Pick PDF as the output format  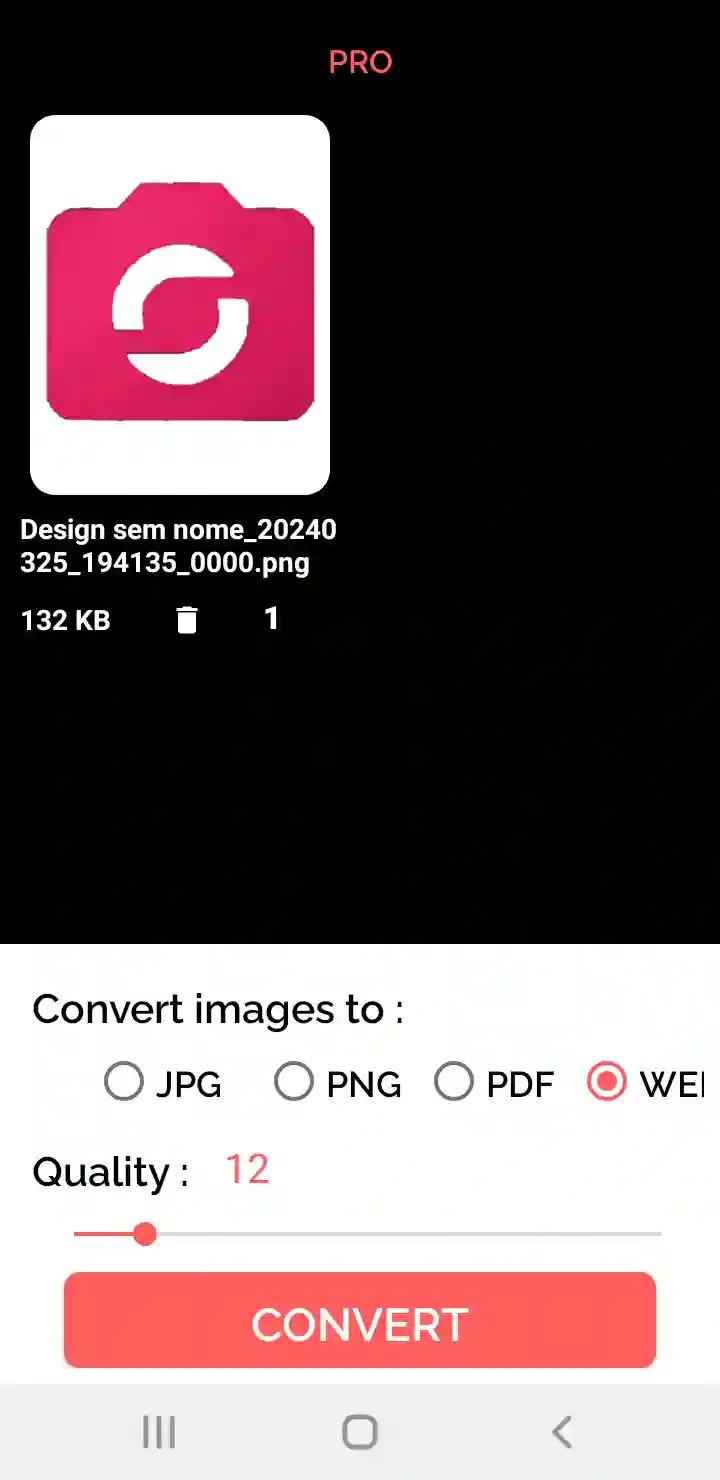[x=454, y=1082]
